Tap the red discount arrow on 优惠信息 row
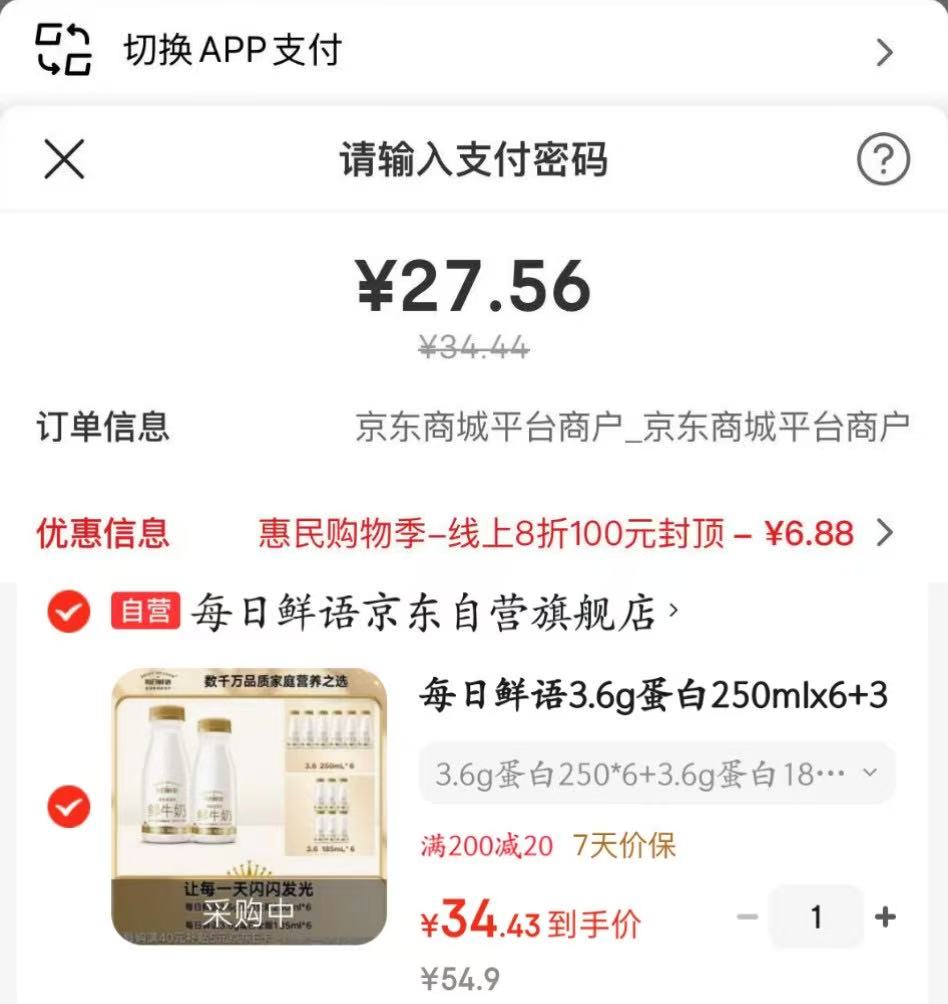 884,534
